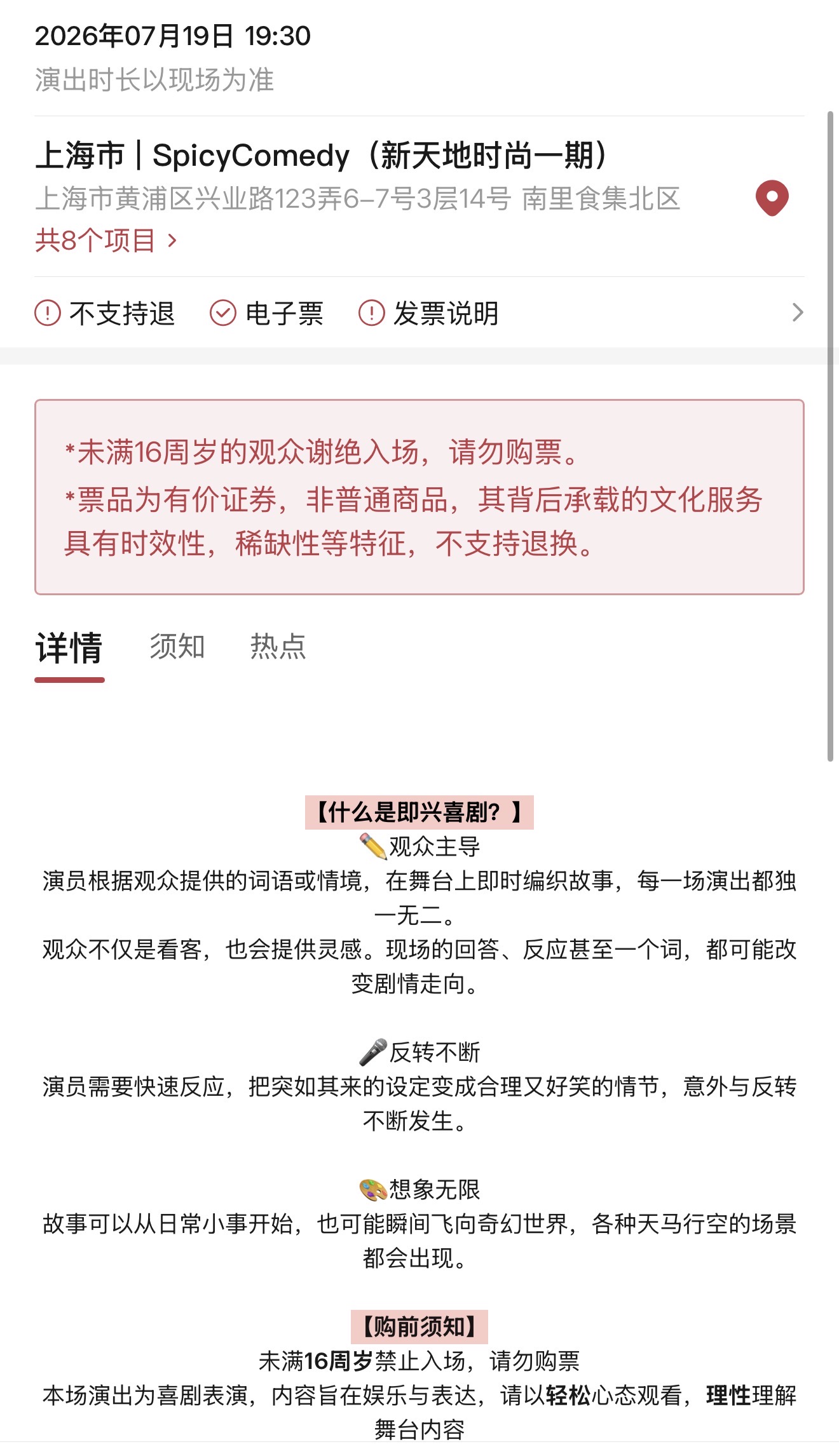
Task: Switch to the 热点 tab
Action: 278,647
